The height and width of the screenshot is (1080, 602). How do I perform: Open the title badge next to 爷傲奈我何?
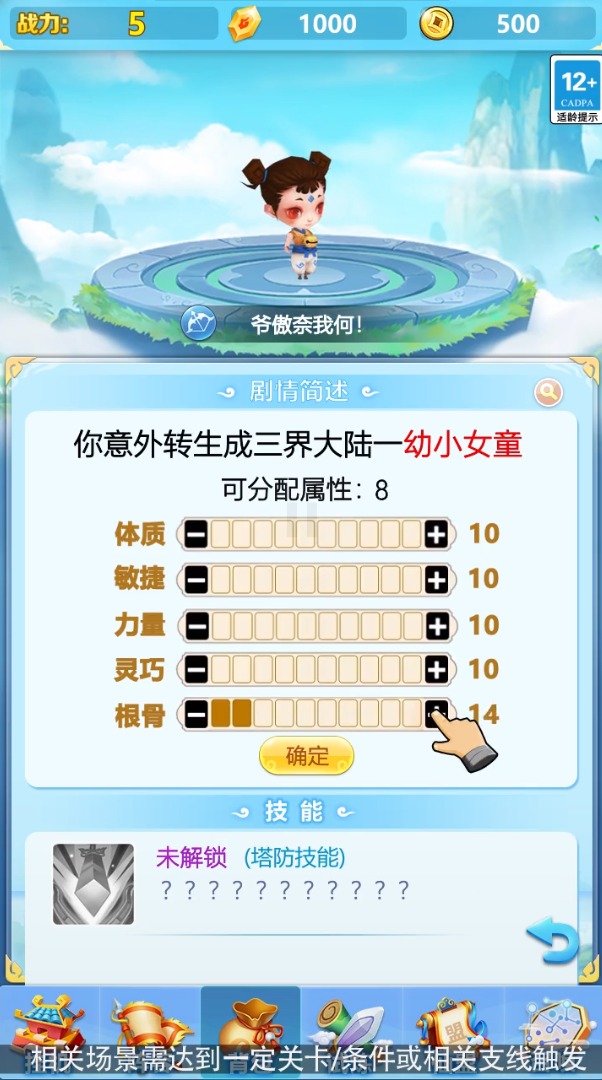coord(198,323)
